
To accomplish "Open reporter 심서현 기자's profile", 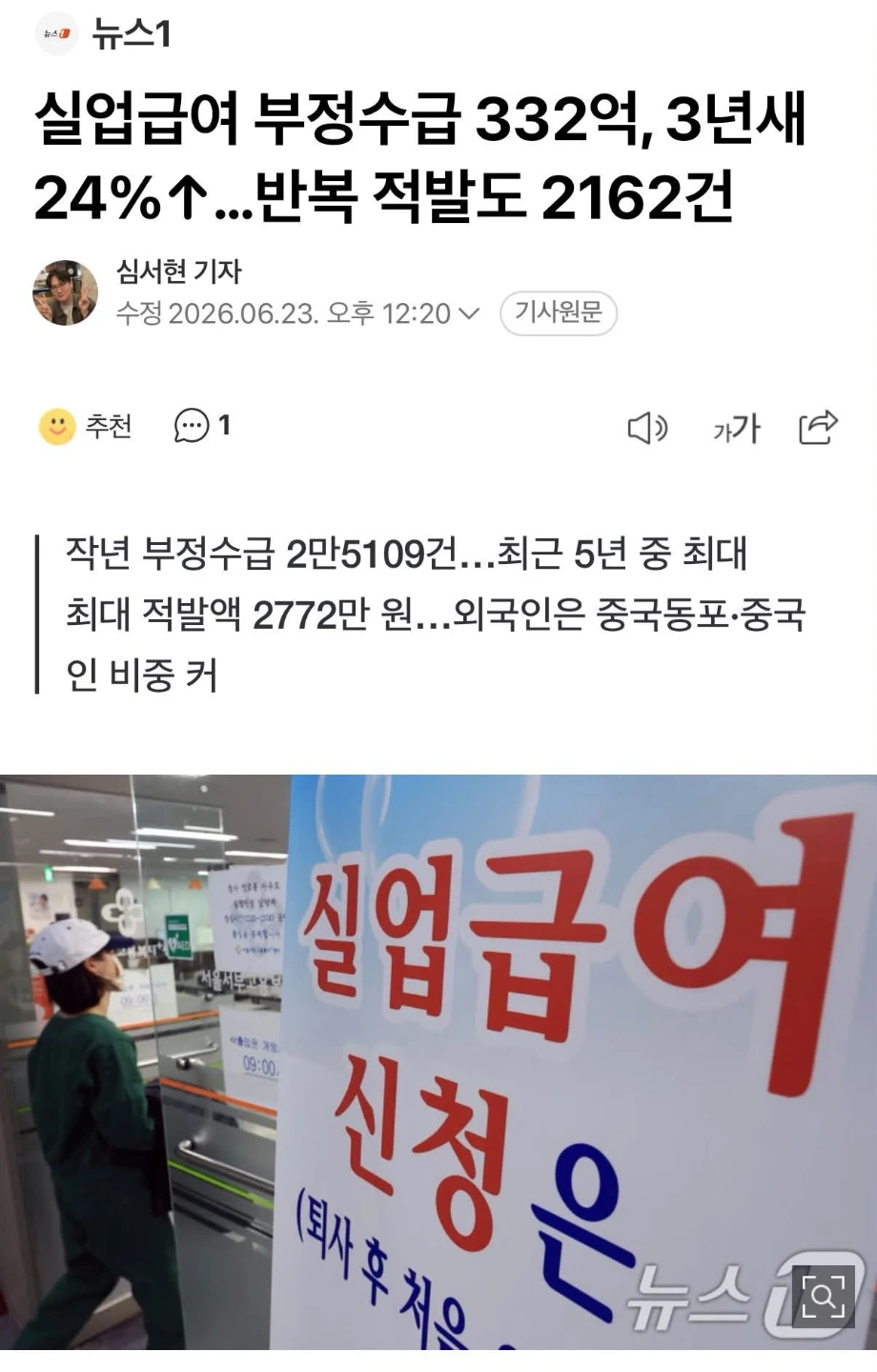I will coord(178,272).
